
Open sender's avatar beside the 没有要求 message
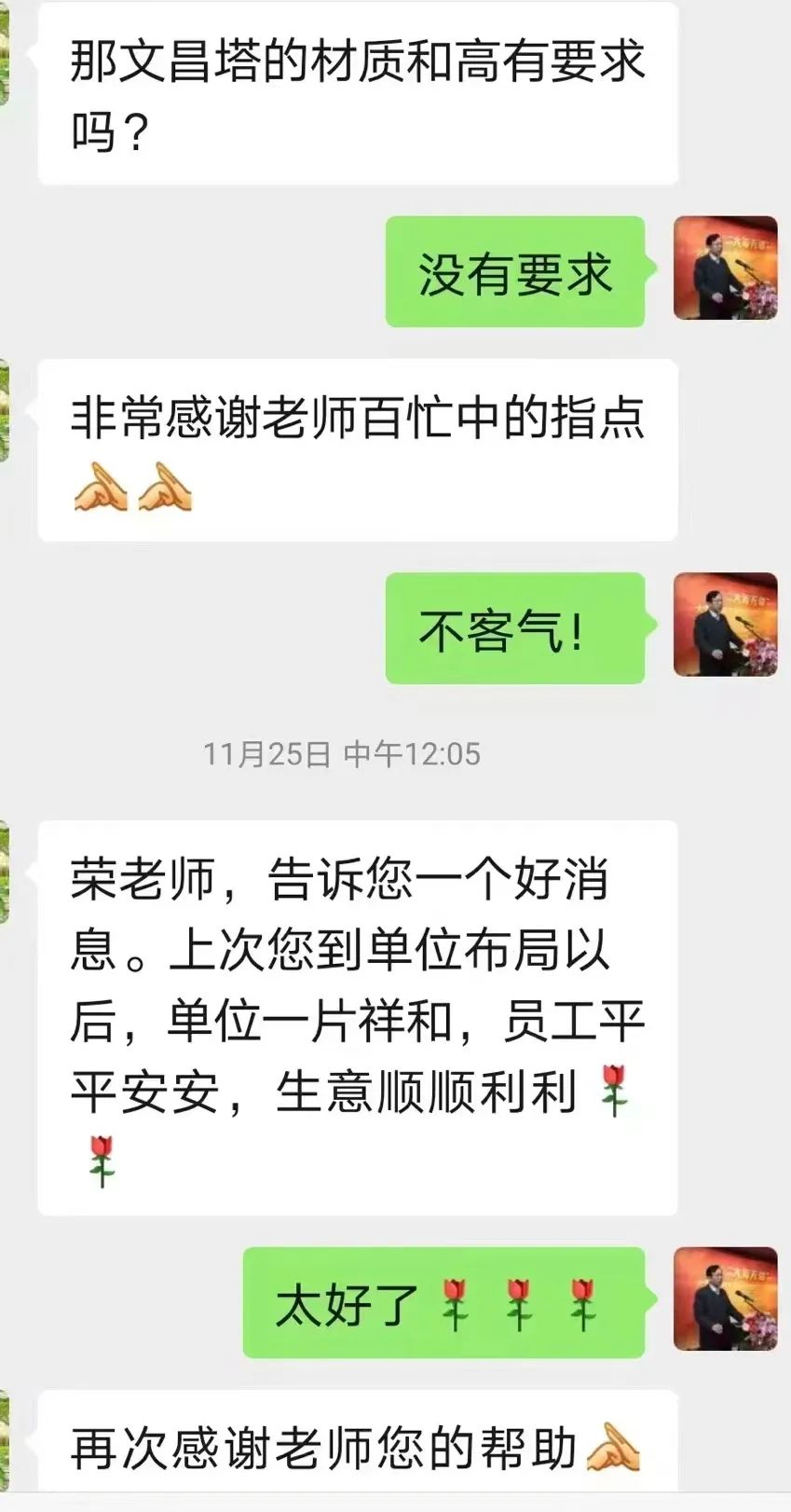(x=725, y=268)
